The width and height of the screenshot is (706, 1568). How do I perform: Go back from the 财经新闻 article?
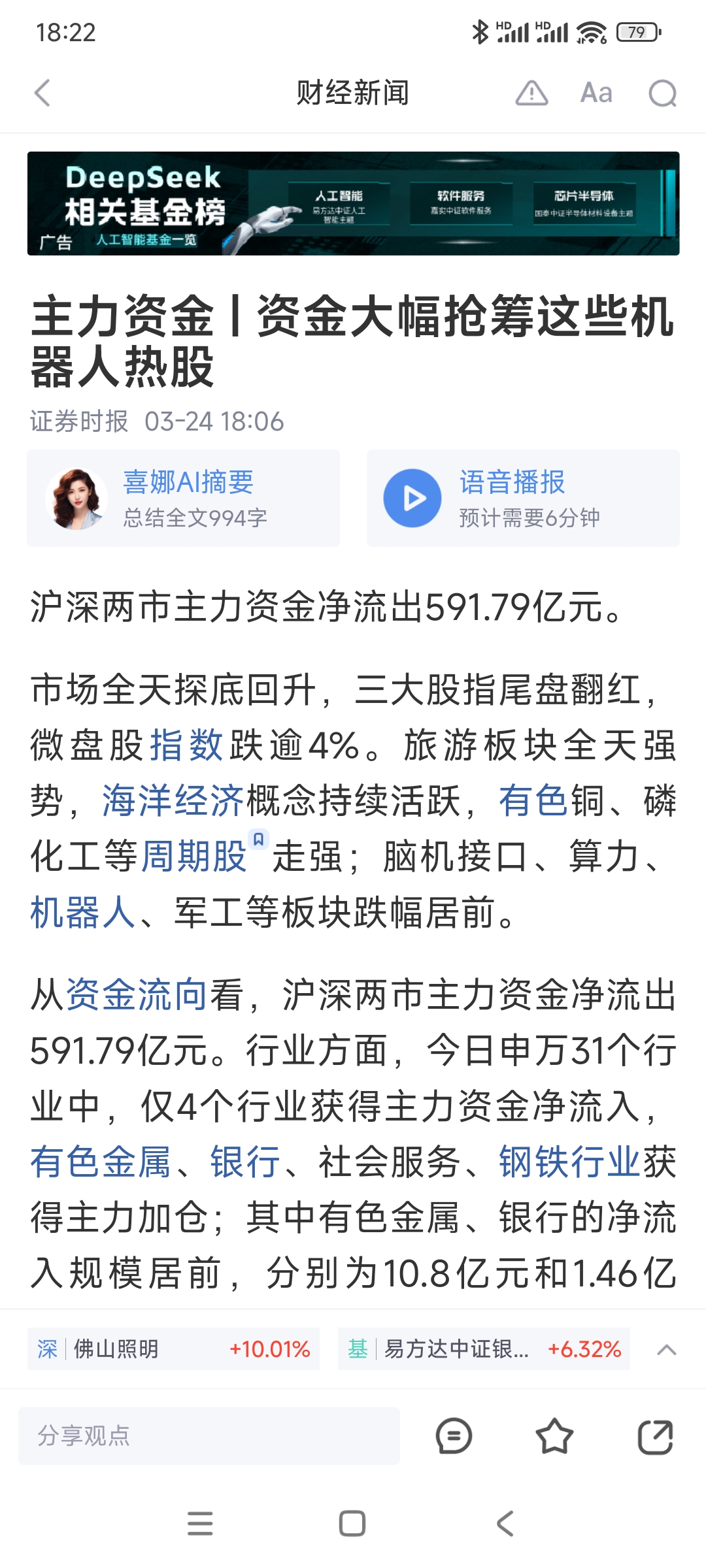(42, 93)
